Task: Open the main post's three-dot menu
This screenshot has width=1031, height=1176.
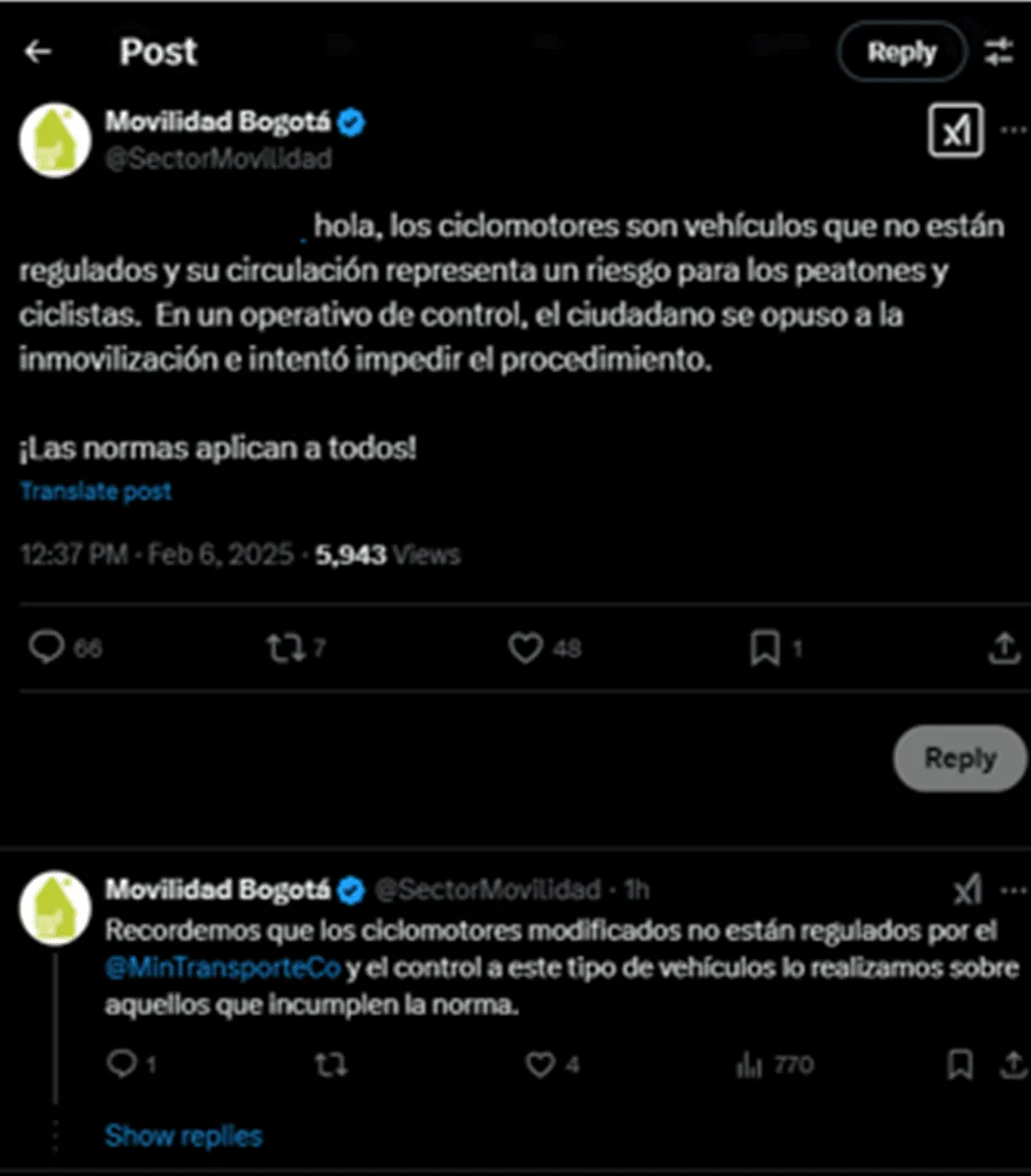Action: 1013,131
